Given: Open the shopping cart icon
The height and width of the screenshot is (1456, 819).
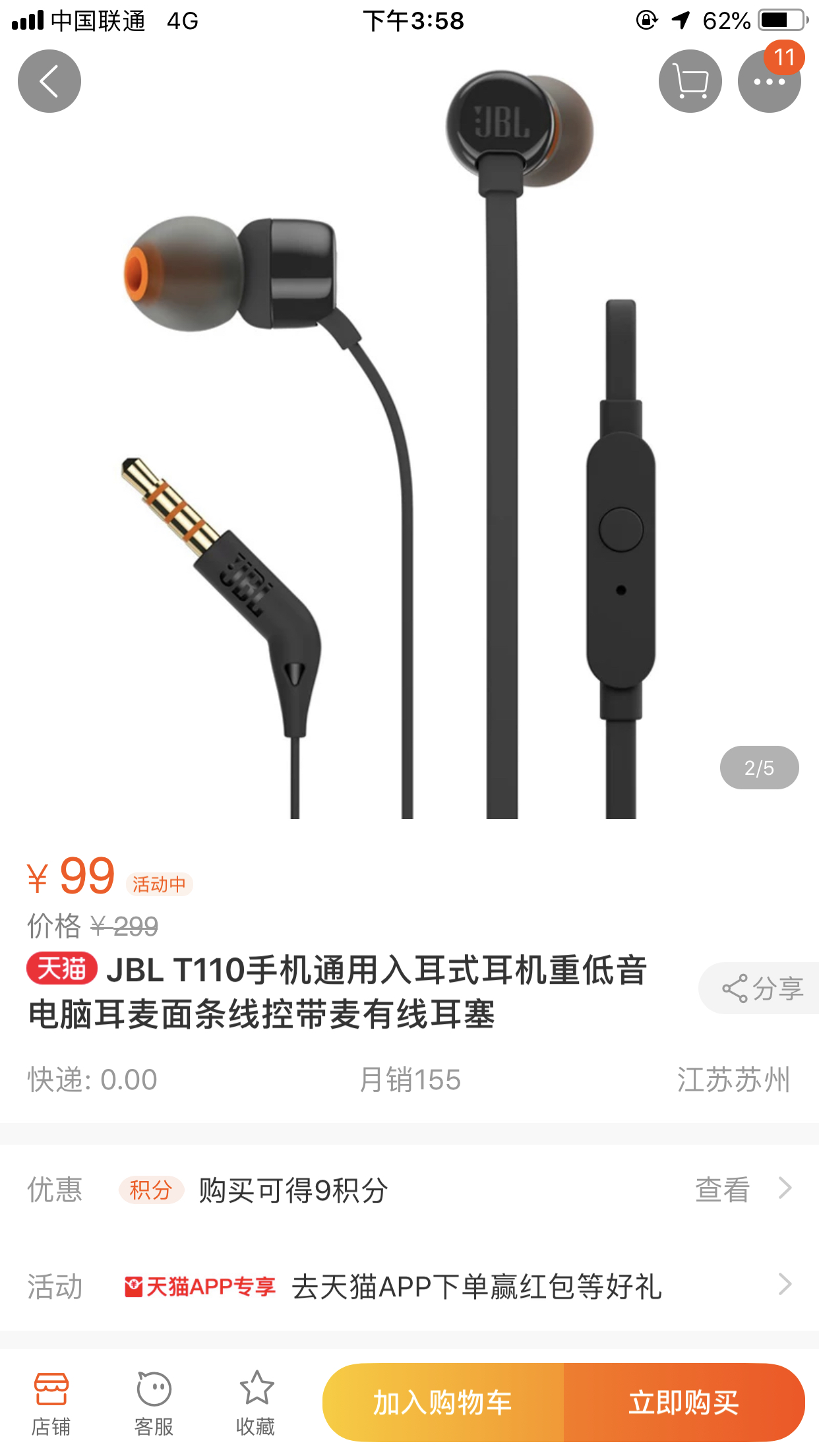Looking at the screenshot, I should pyautogui.click(x=690, y=81).
